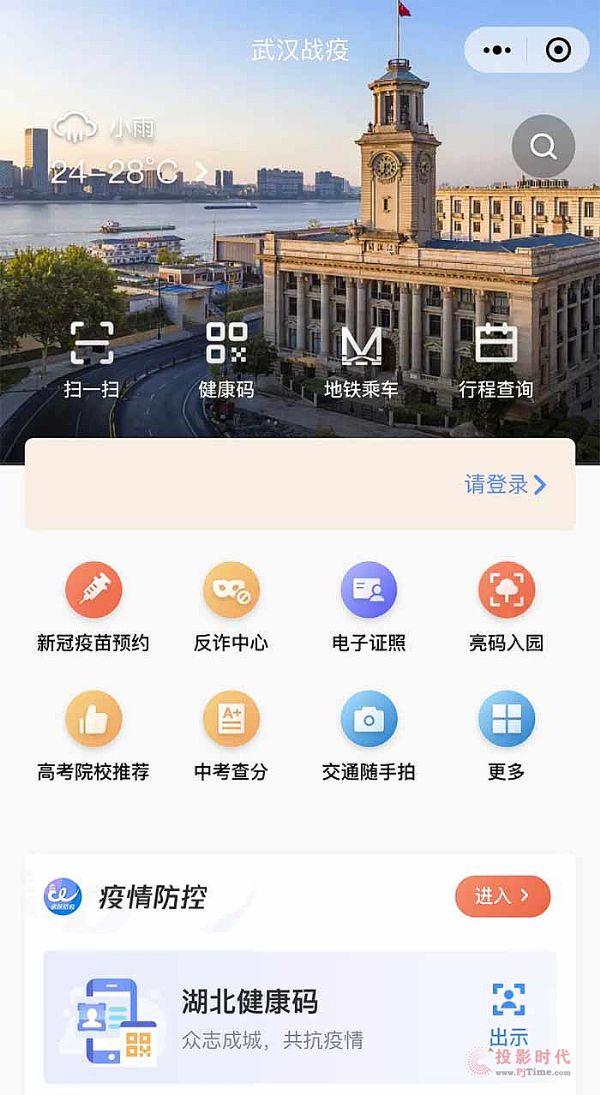Open 交通随手拍

368,735
